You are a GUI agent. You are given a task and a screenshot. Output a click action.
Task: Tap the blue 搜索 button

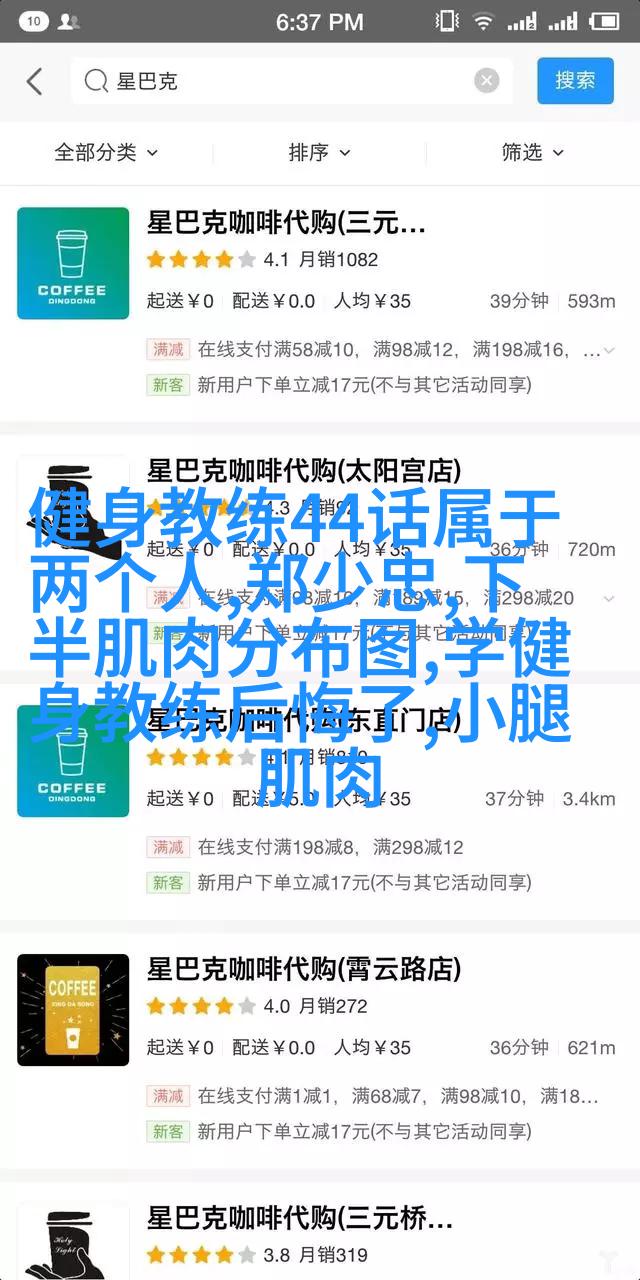coord(575,81)
